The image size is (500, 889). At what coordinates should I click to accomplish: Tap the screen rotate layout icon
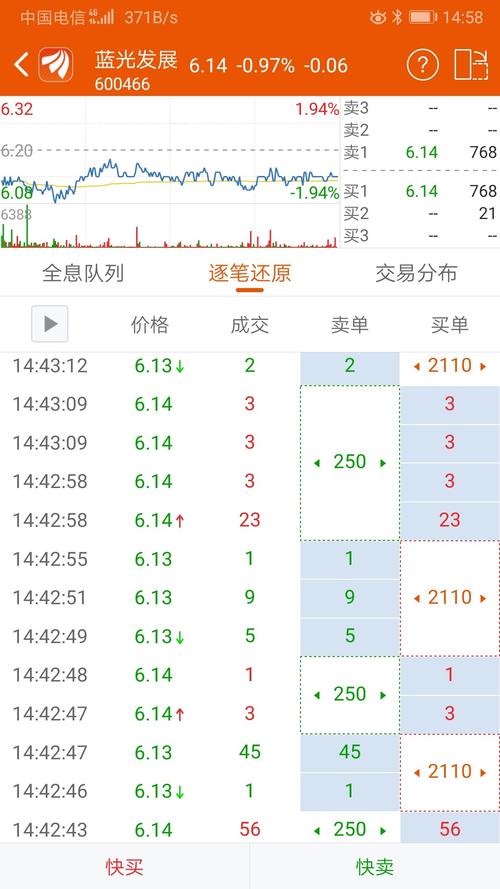click(x=472, y=65)
